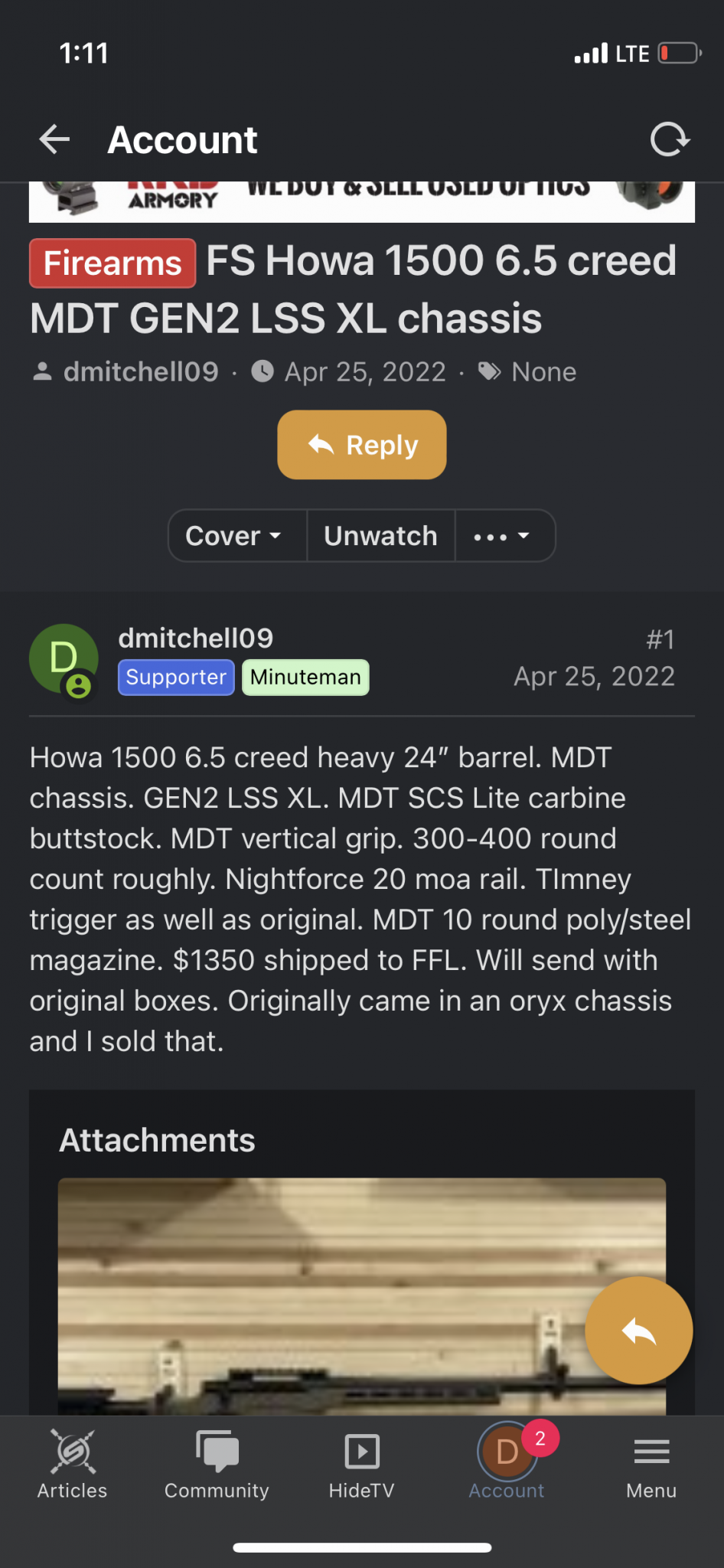Open the armory used optics ad banner

coord(361,201)
